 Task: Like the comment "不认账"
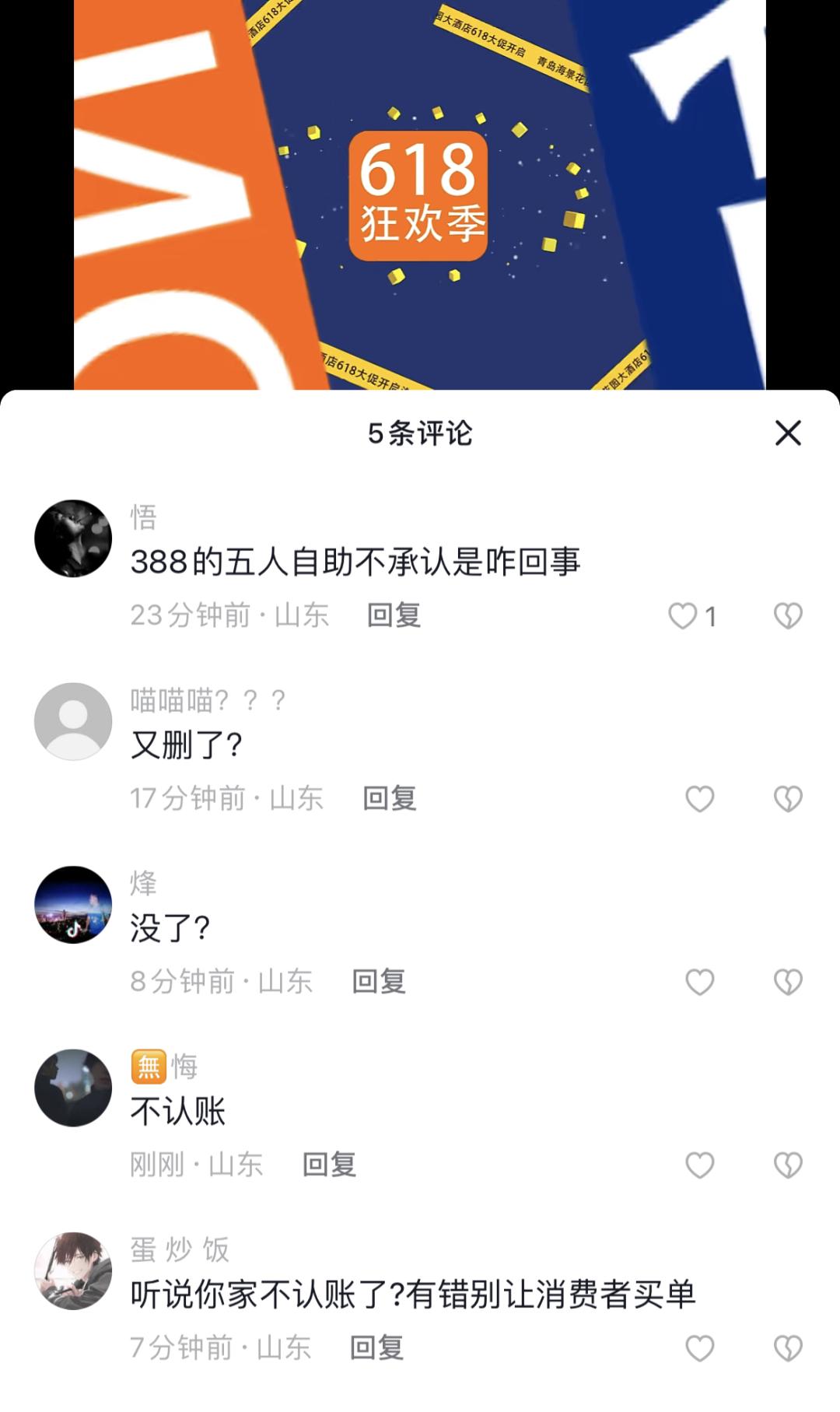tap(699, 1165)
